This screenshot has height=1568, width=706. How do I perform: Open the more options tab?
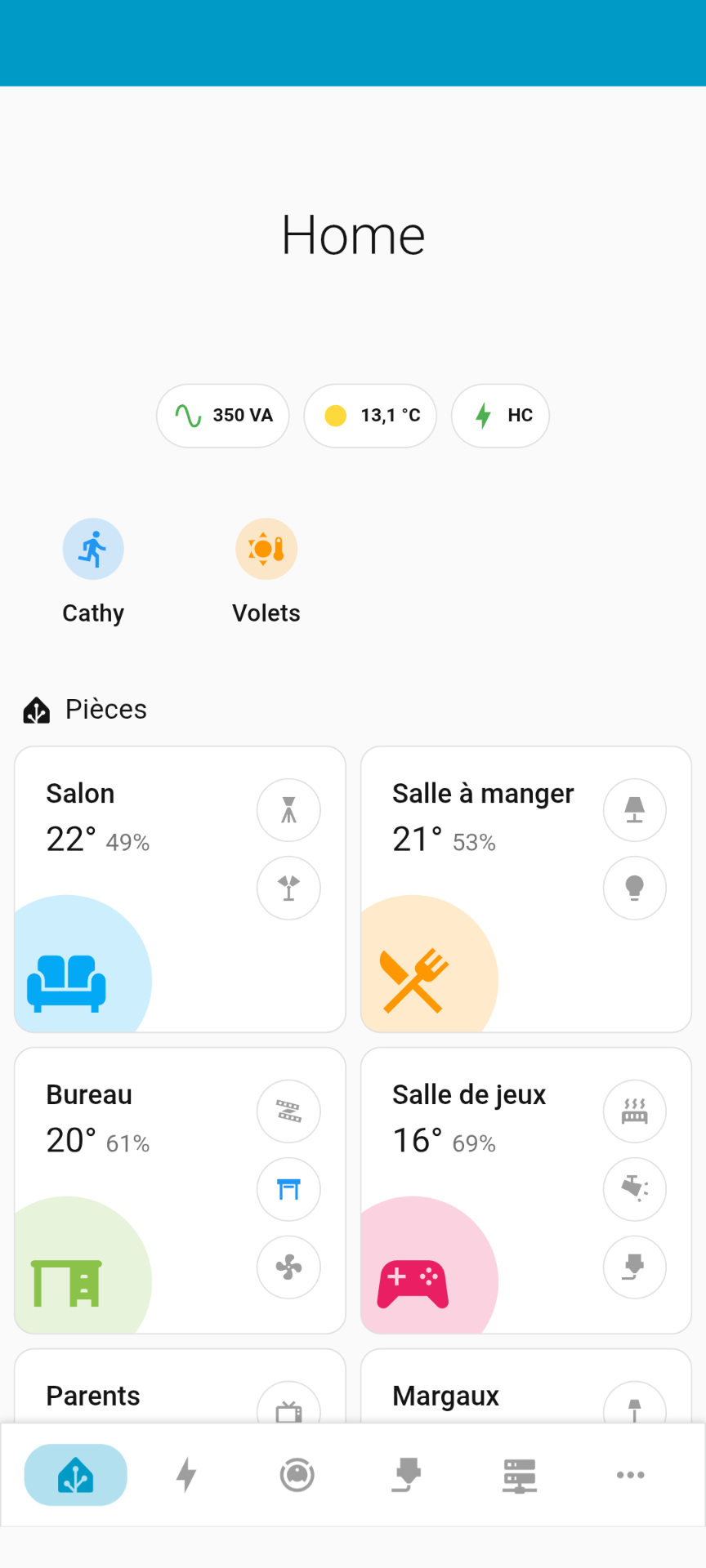tap(631, 1475)
